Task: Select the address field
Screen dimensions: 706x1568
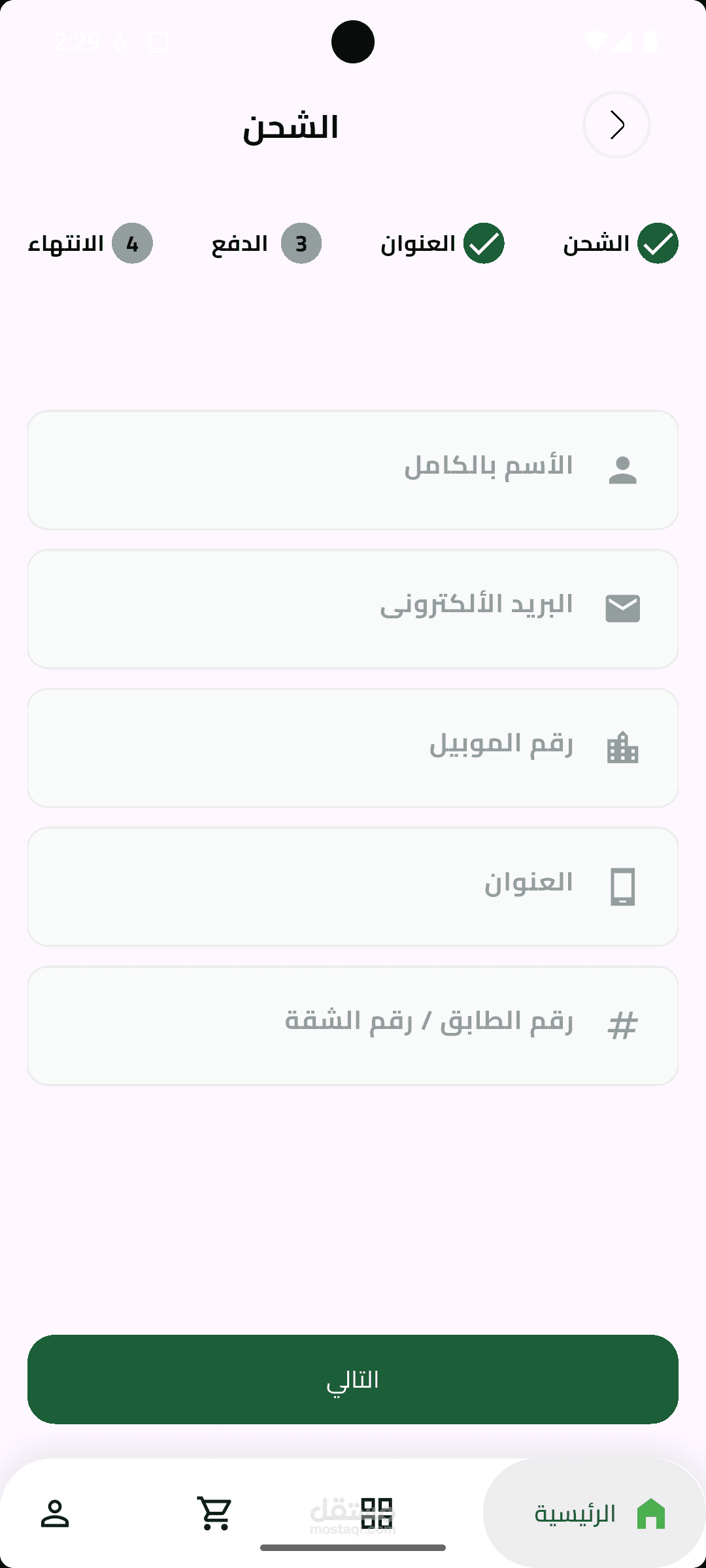Action: 353,887
